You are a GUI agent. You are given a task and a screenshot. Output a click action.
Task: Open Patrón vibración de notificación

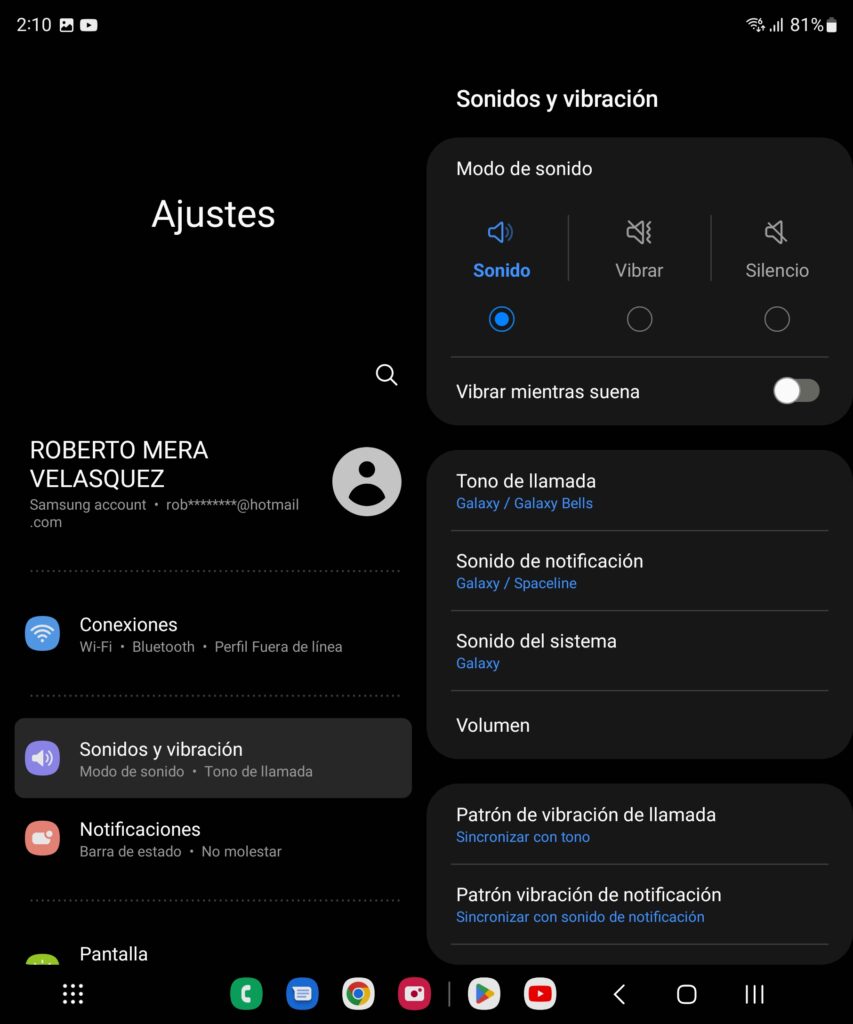click(640, 904)
